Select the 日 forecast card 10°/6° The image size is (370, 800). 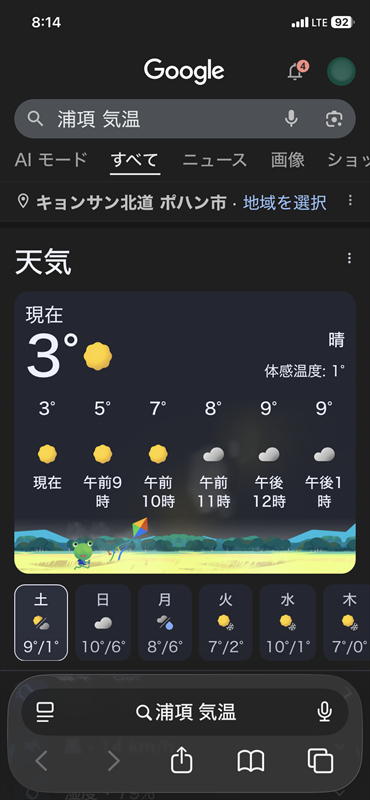(103, 622)
